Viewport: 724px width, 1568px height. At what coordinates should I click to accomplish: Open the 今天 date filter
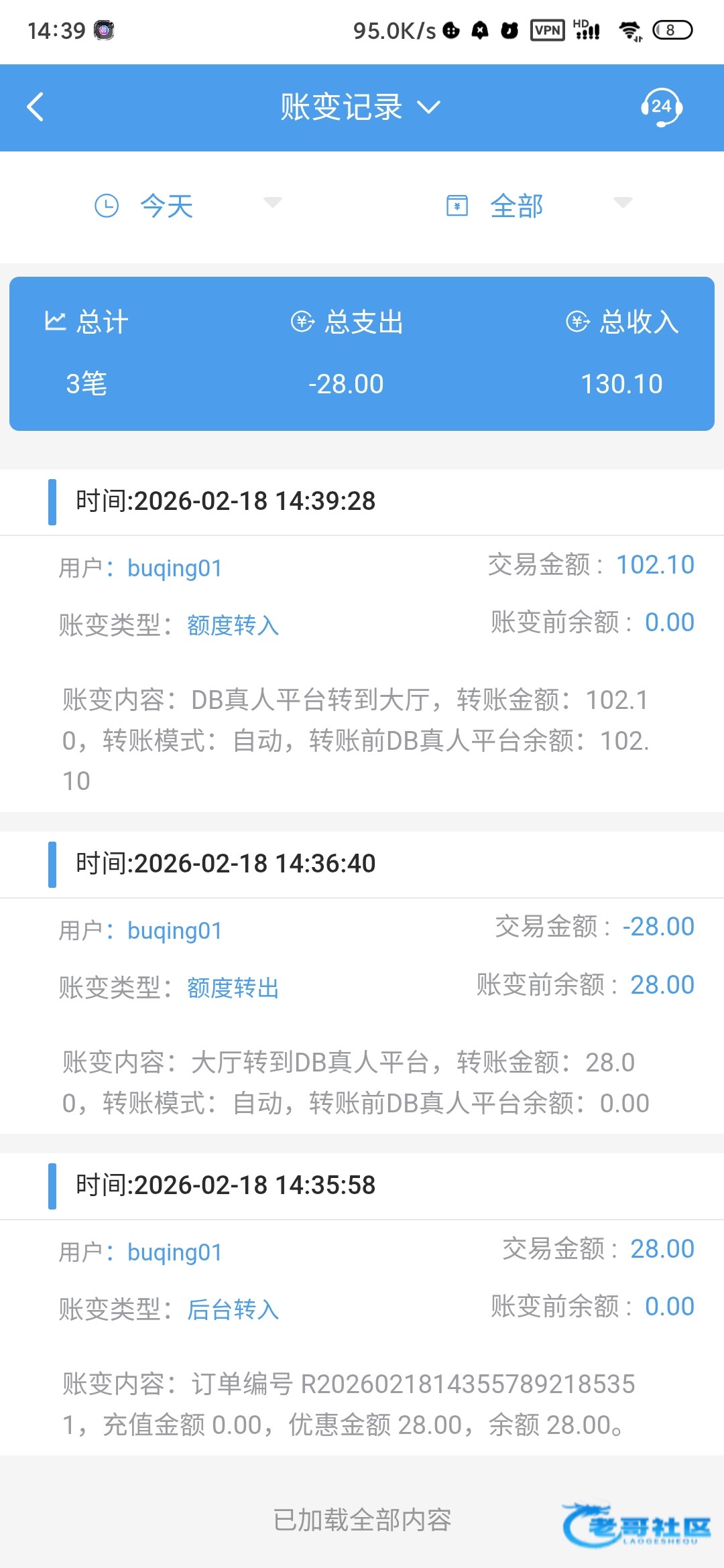click(x=188, y=205)
